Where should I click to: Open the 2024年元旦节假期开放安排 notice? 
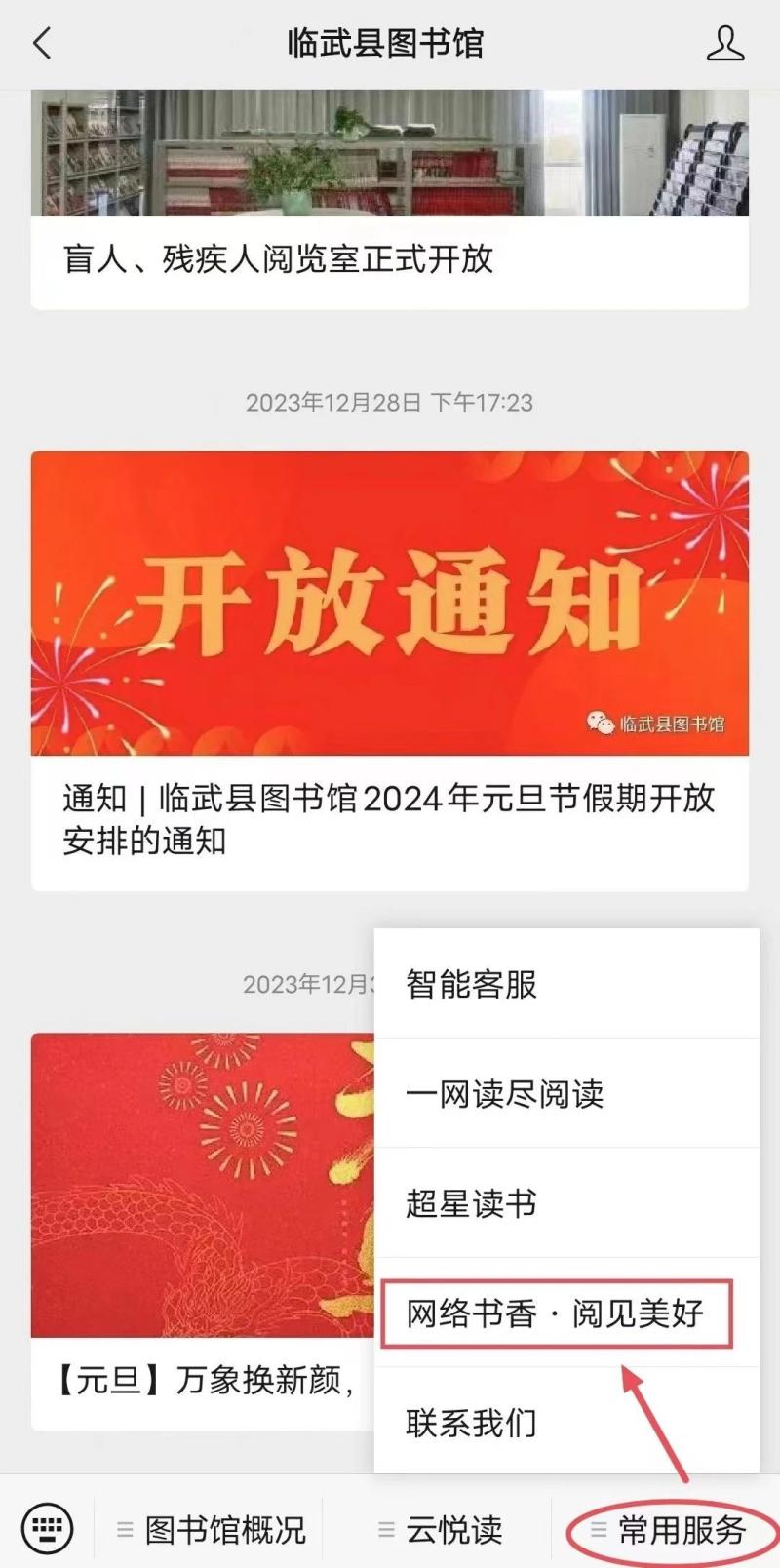389,818
